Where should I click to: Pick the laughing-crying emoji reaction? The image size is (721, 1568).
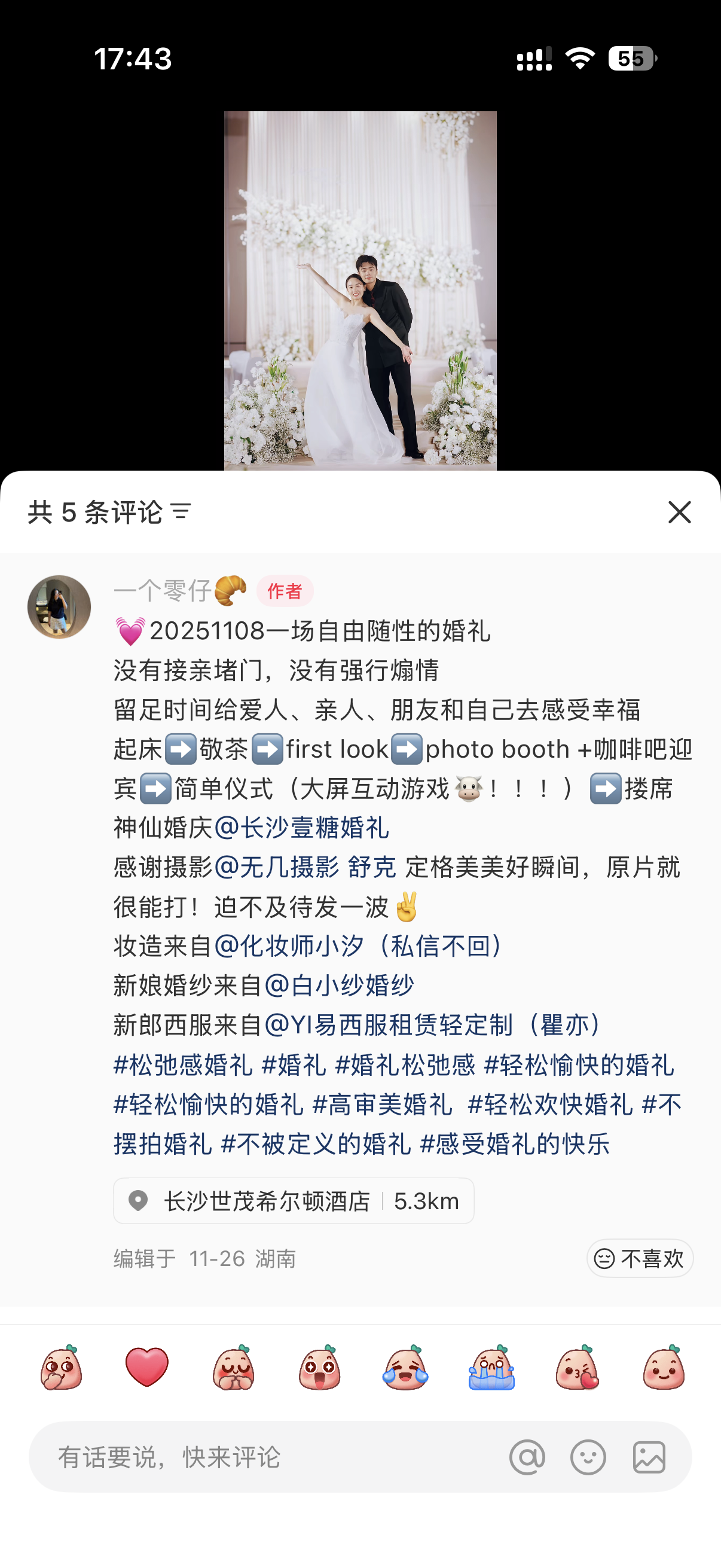[405, 1367]
